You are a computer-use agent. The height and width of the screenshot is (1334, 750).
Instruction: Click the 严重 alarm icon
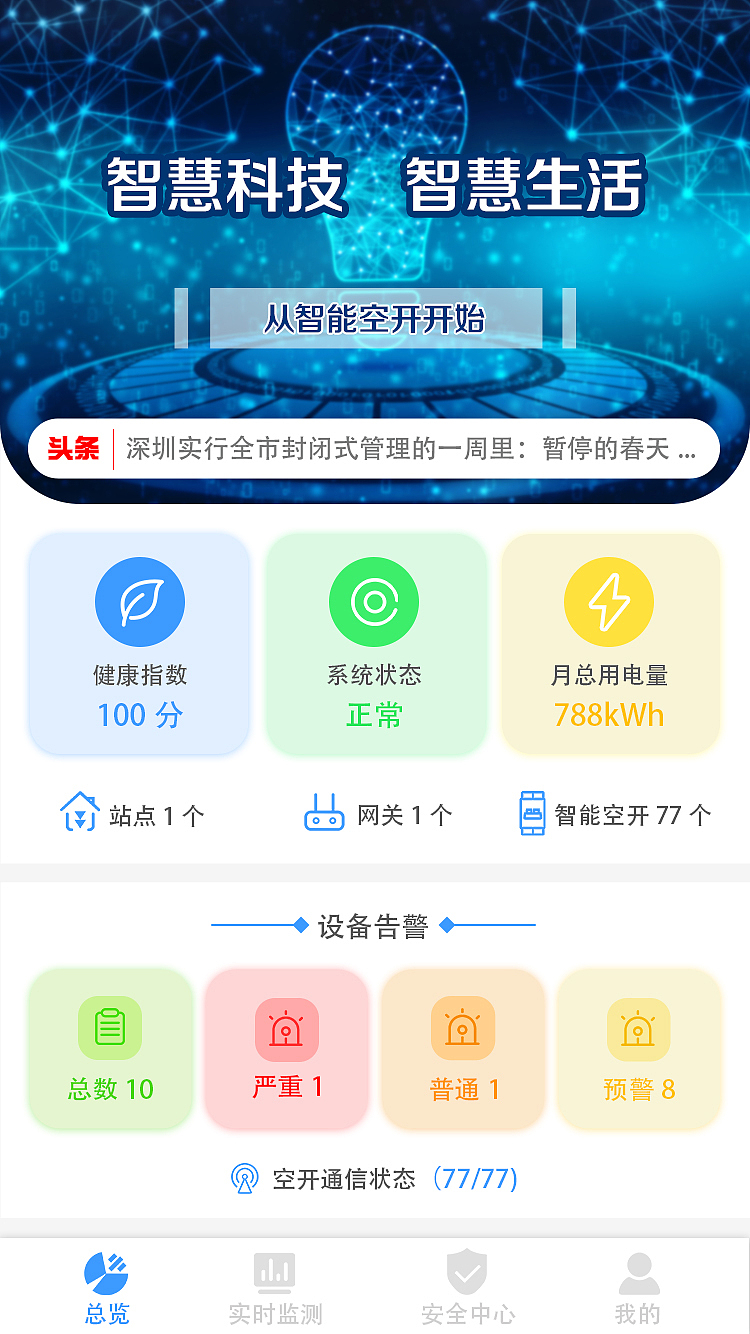pyautogui.click(x=286, y=1028)
